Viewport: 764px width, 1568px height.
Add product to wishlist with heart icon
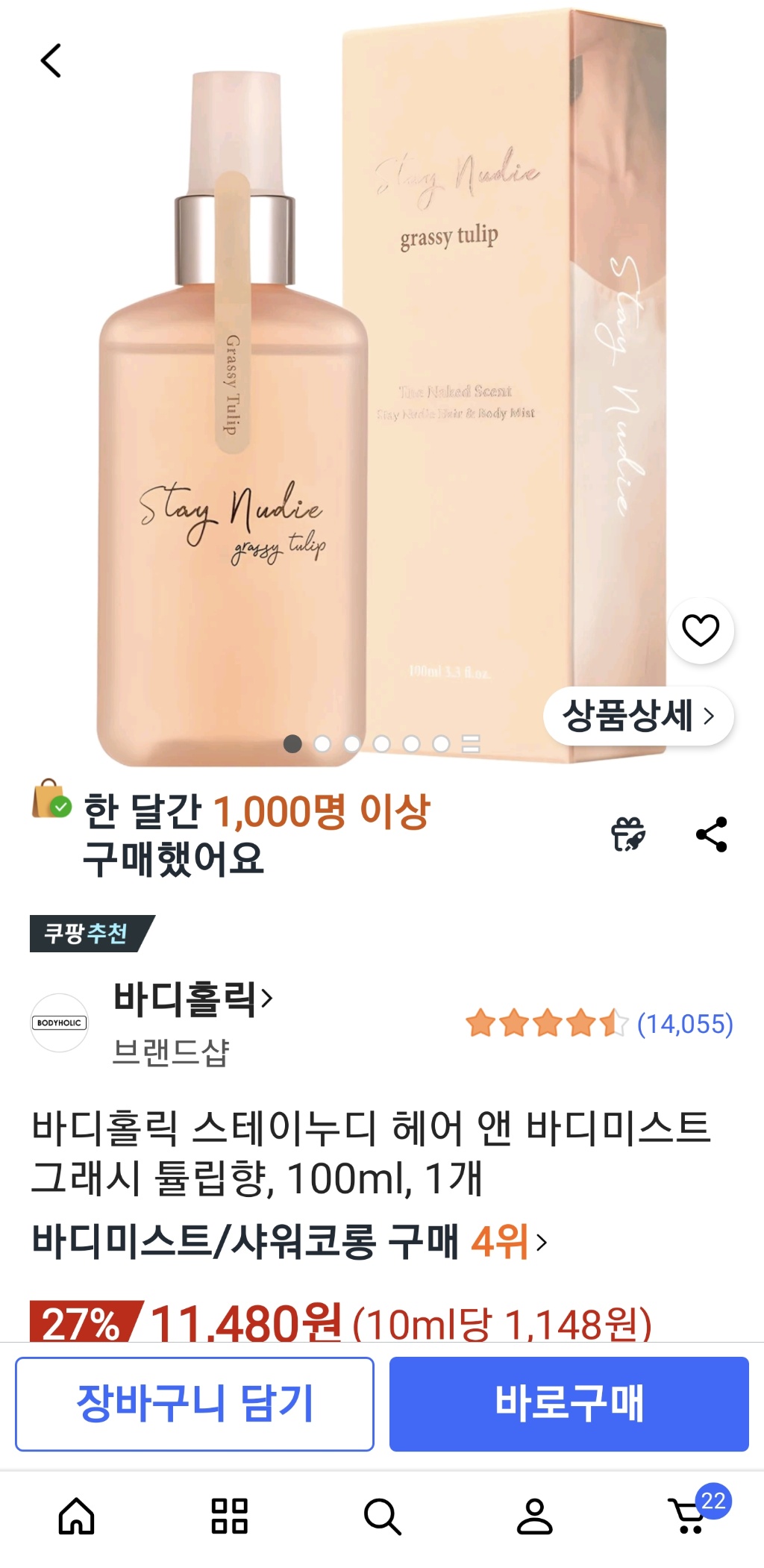point(700,631)
